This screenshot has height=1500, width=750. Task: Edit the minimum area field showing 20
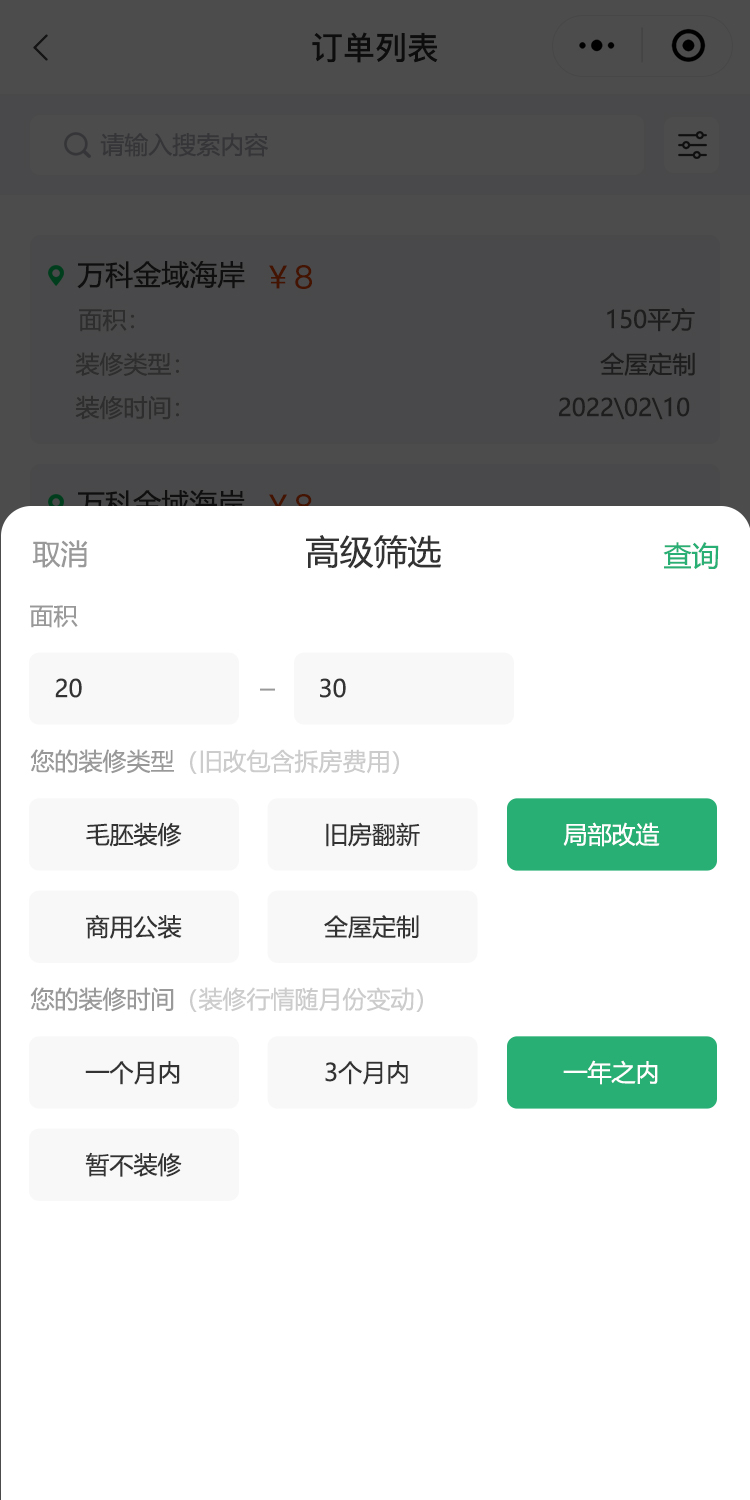[x=134, y=688]
